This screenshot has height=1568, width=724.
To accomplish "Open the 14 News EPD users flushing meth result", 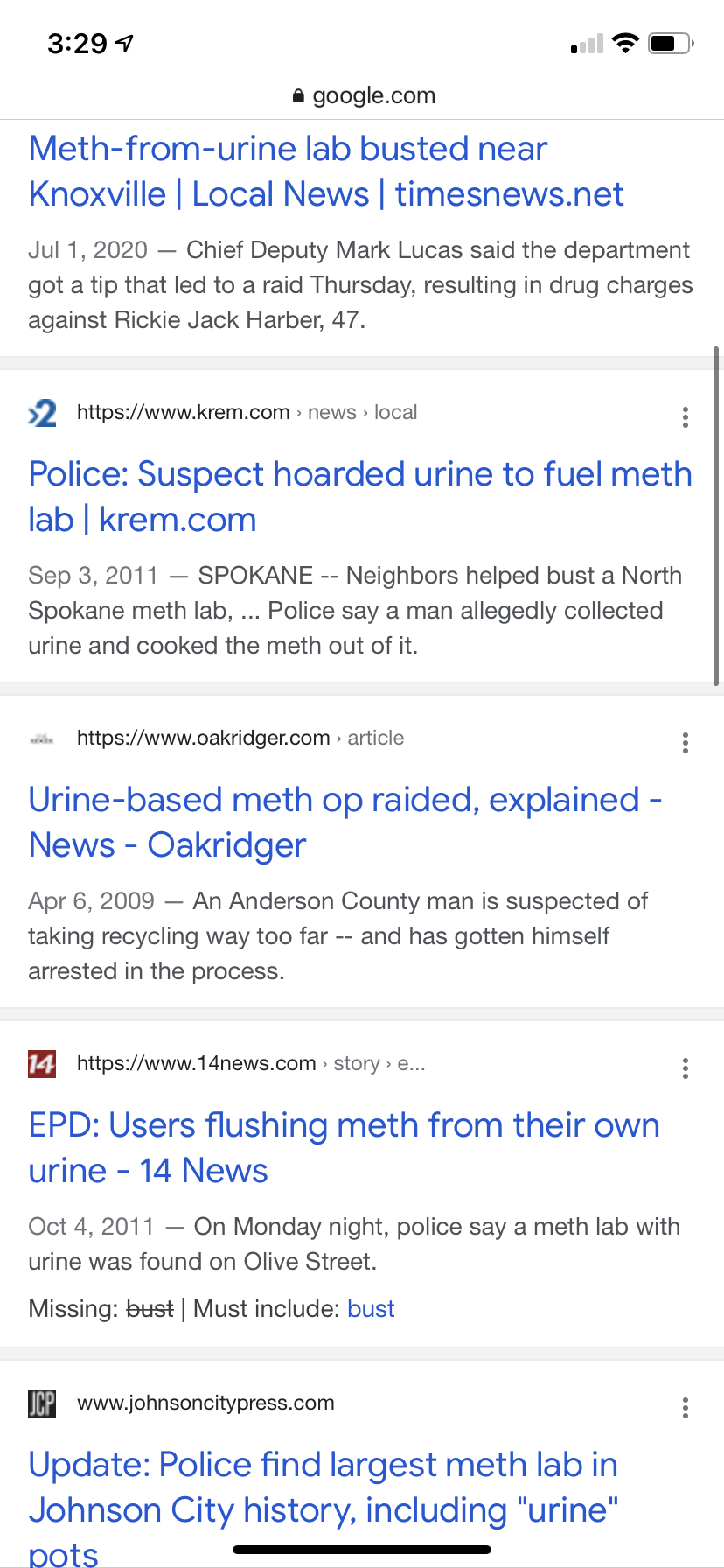I will coord(344,1148).
